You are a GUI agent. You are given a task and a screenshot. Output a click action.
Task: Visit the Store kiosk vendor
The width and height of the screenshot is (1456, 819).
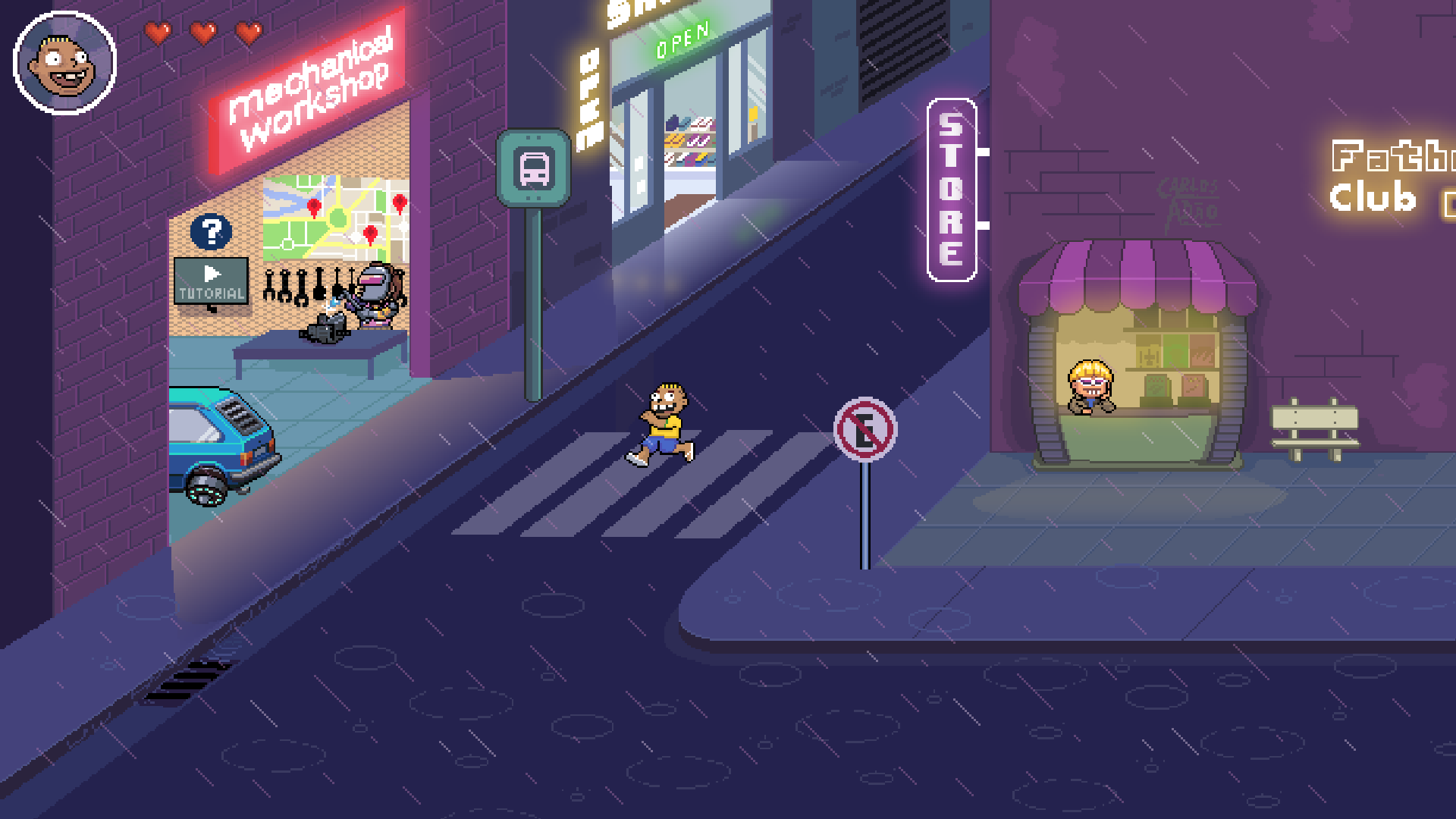(x=1091, y=388)
